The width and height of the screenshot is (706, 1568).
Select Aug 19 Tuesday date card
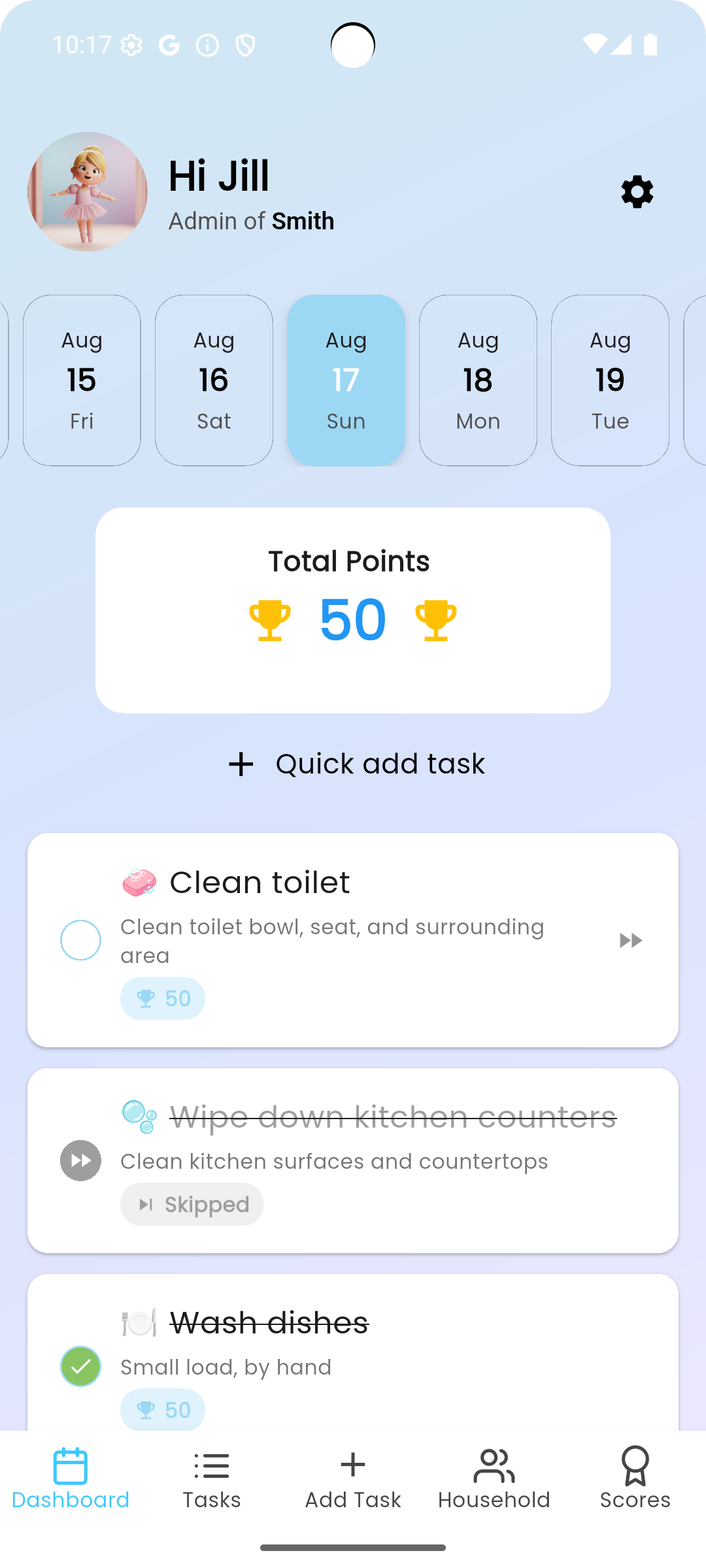(x=609, y=379)
